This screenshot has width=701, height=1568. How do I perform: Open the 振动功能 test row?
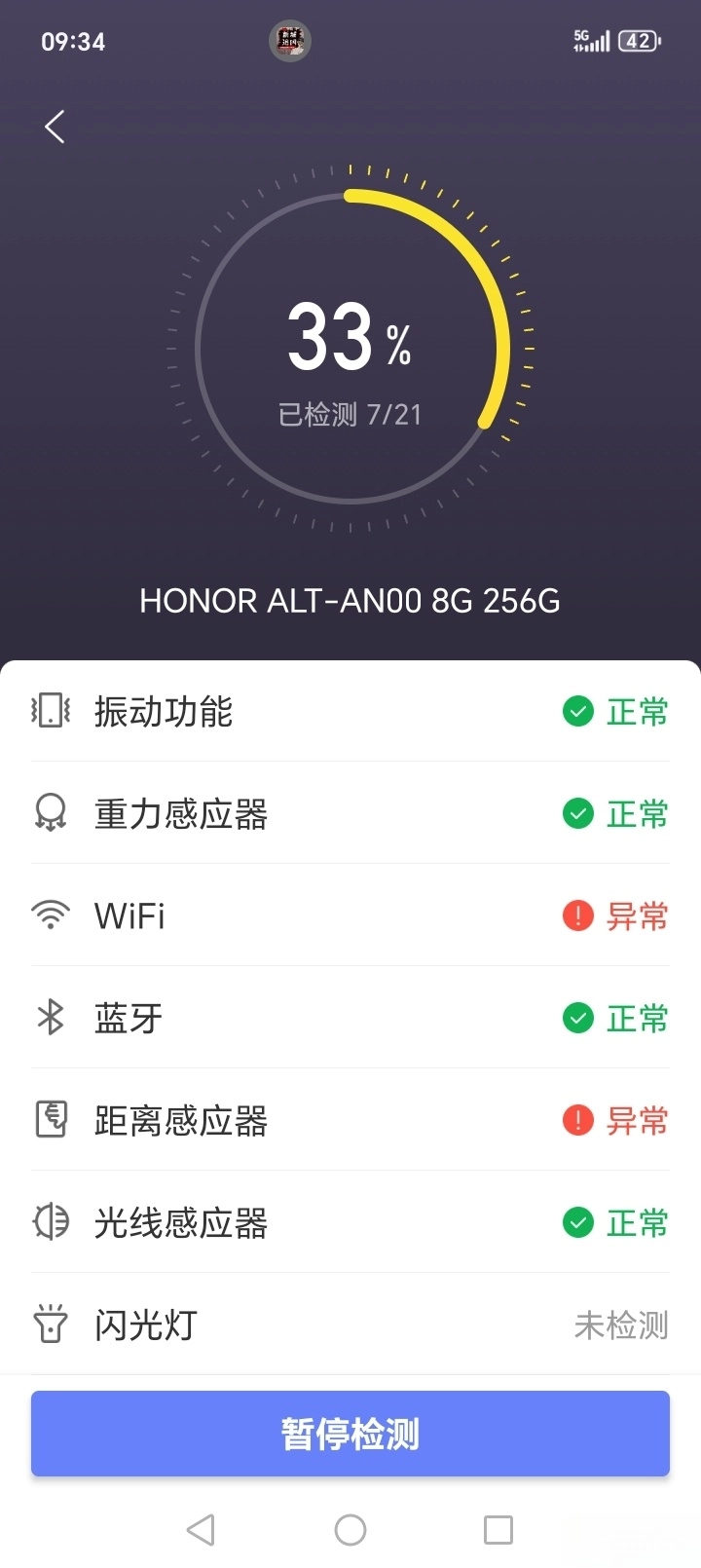(350, 712)
